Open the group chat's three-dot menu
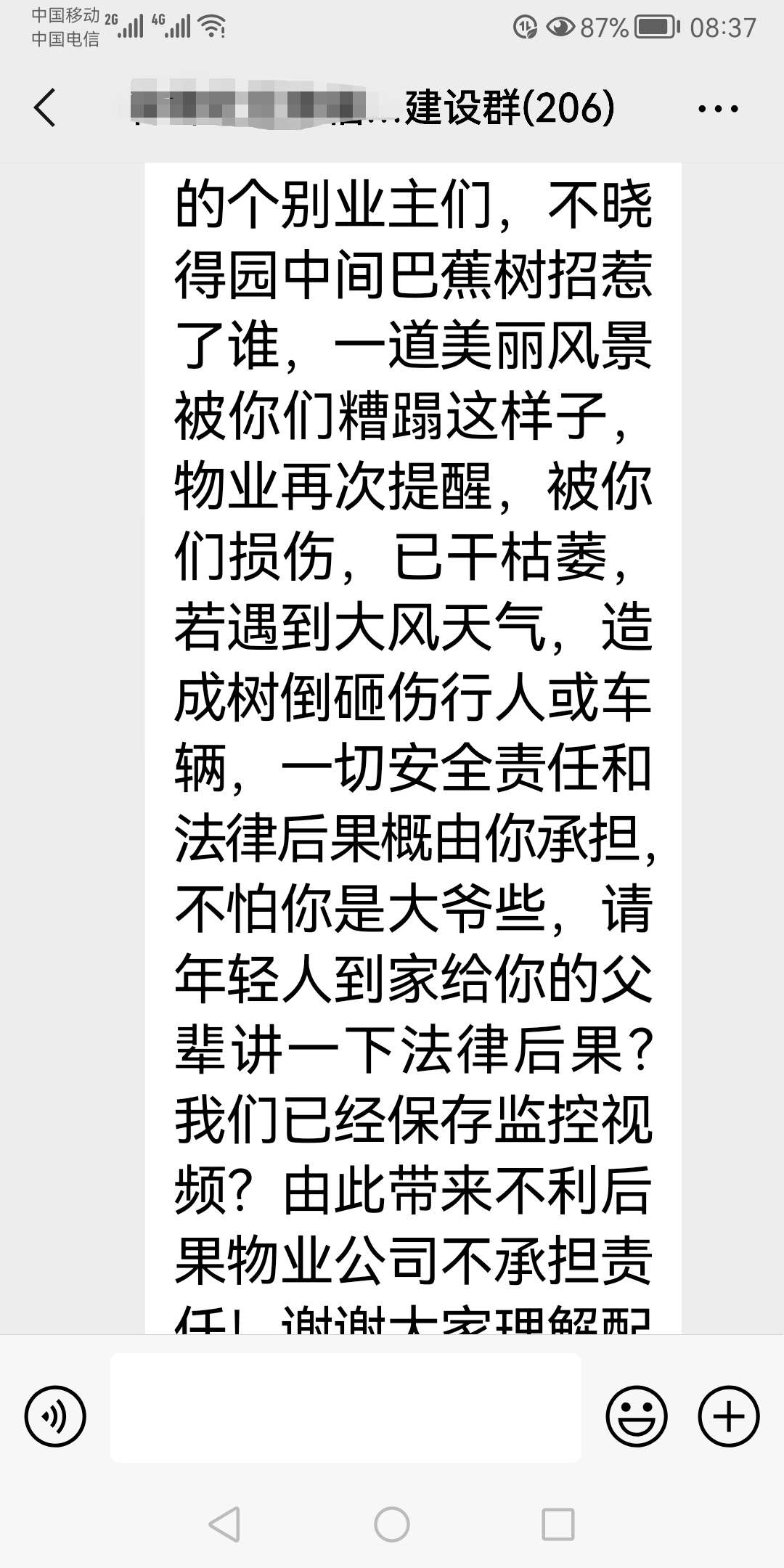The width and height of the screenshot is (784, 1568). 718,109
